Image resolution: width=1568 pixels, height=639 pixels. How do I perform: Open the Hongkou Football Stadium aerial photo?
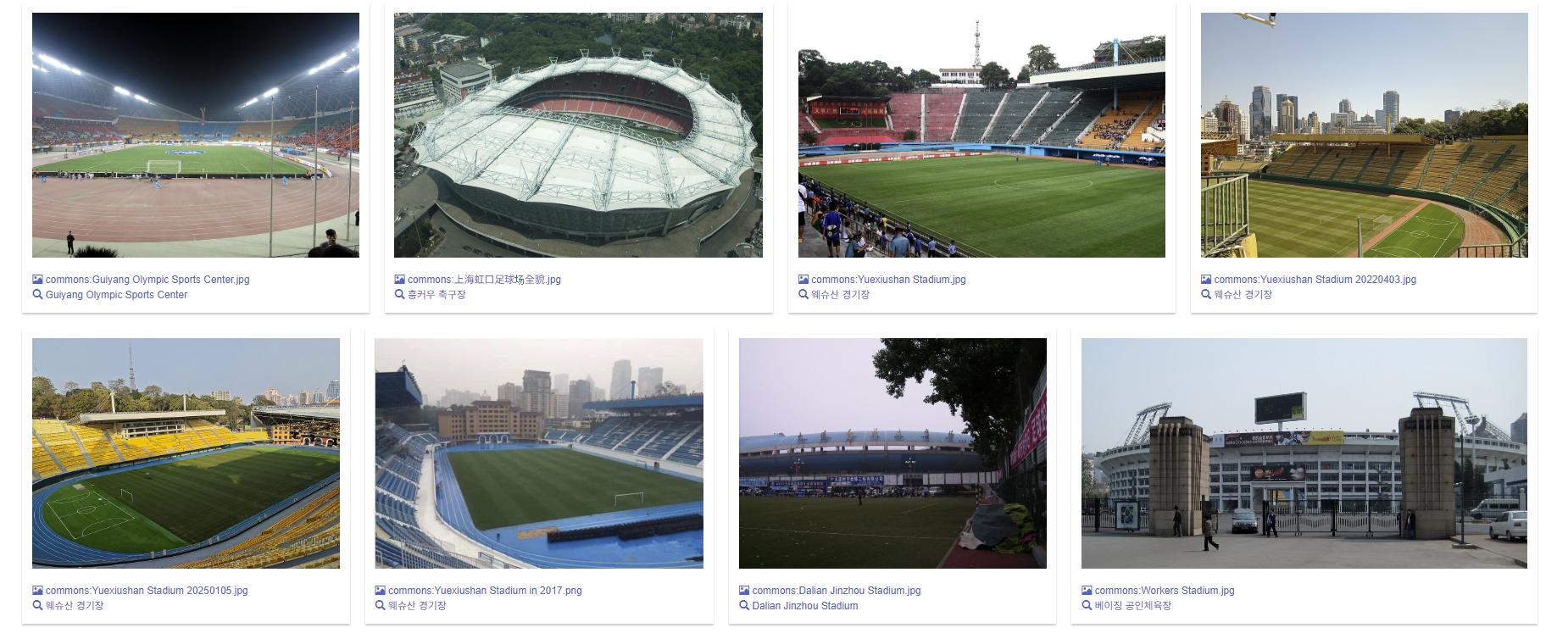578,135
